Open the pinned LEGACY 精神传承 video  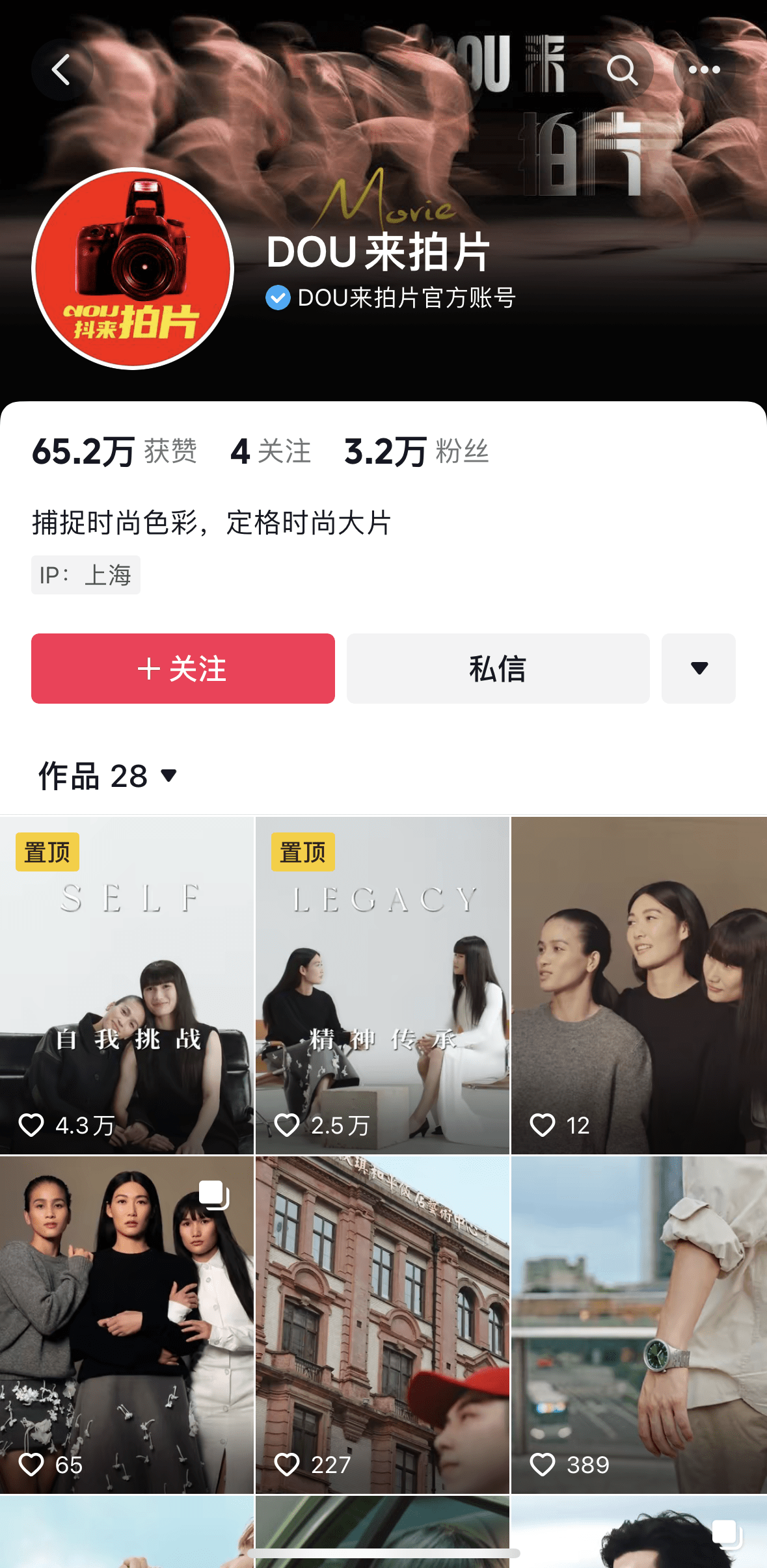383,985
